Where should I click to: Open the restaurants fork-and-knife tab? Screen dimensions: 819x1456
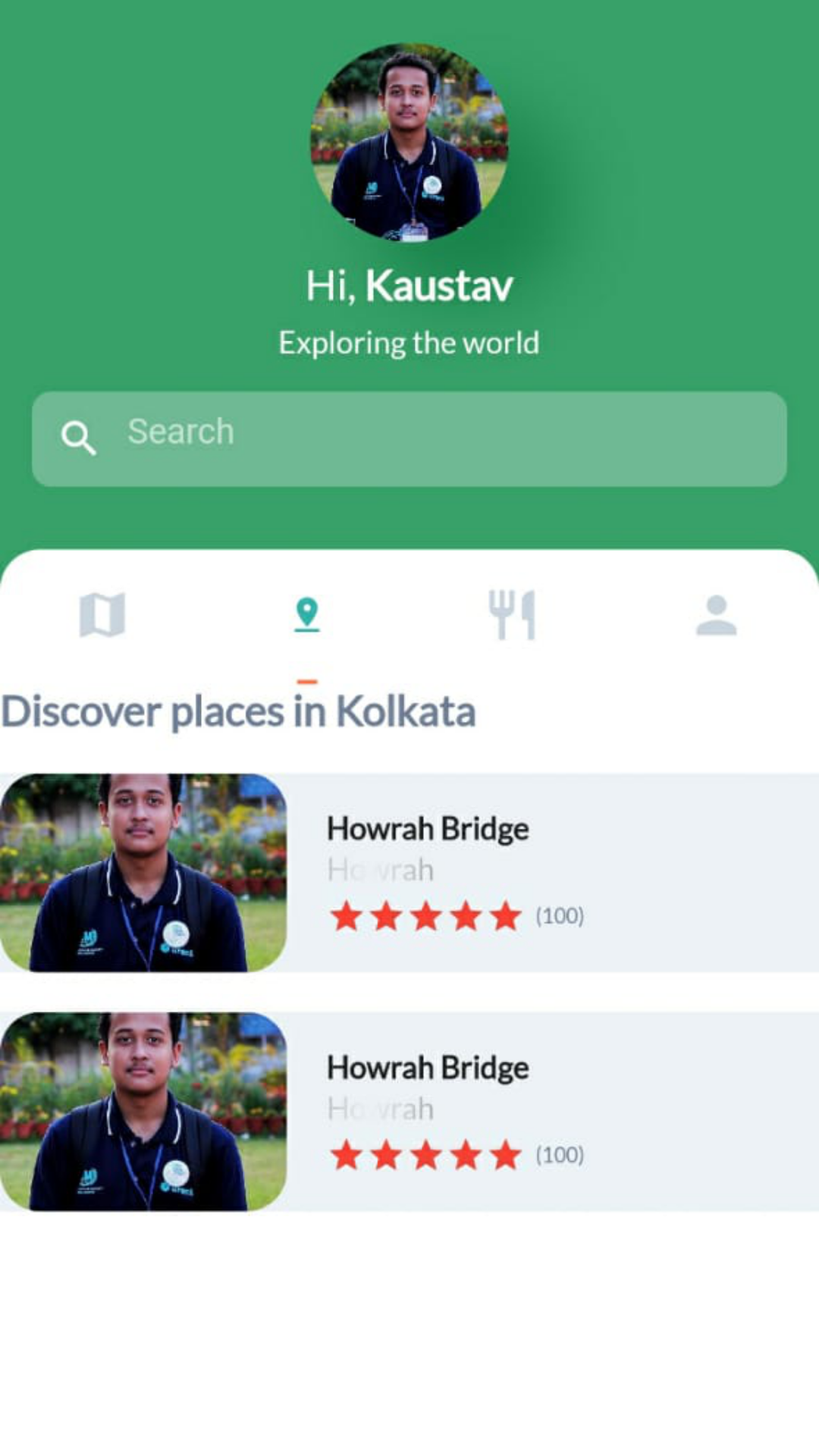pos(512,614)
